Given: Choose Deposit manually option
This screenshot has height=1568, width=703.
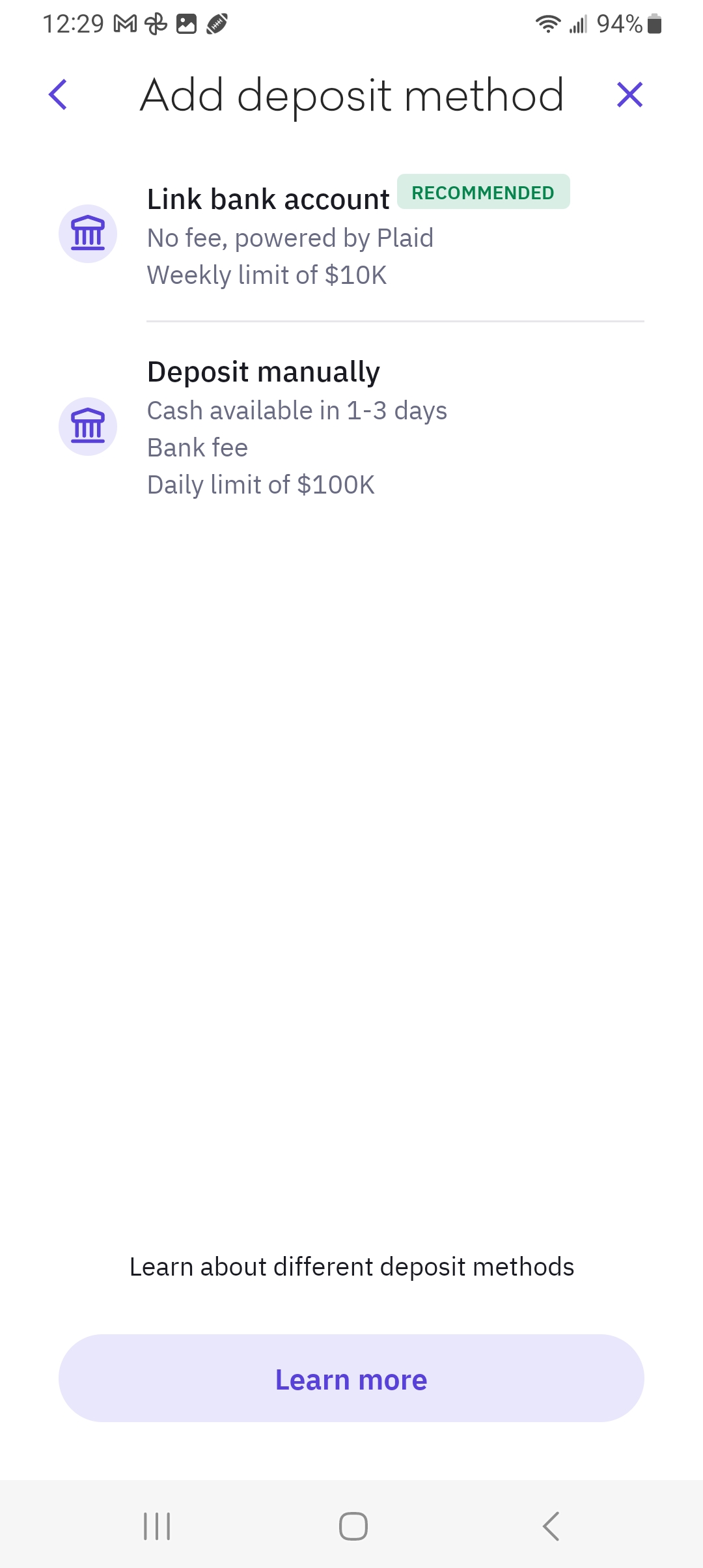Looking at the screenshot, I should coord(351,427).
